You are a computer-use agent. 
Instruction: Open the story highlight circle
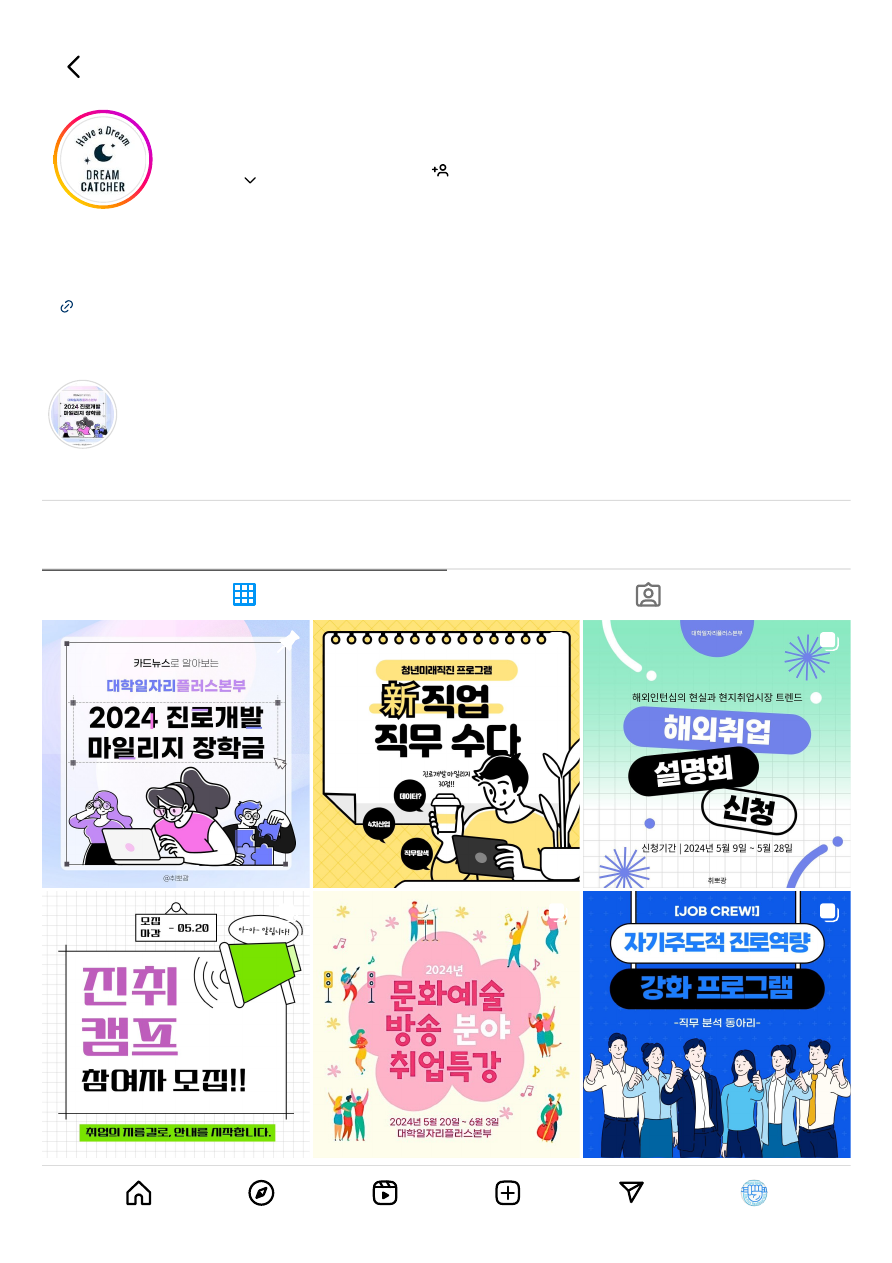point(83,414)
